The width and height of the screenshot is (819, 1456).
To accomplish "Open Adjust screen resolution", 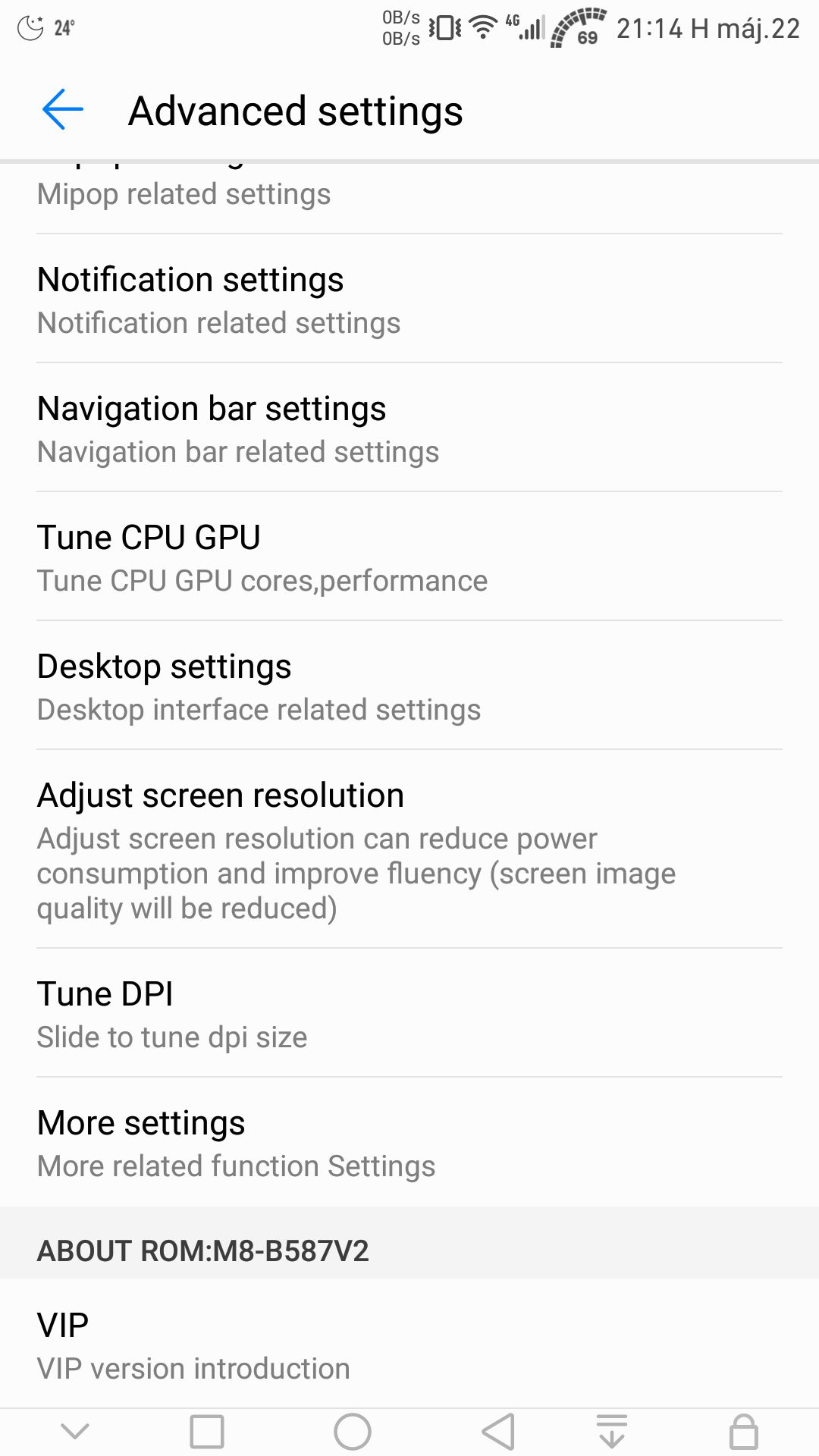I will point(409,849).
